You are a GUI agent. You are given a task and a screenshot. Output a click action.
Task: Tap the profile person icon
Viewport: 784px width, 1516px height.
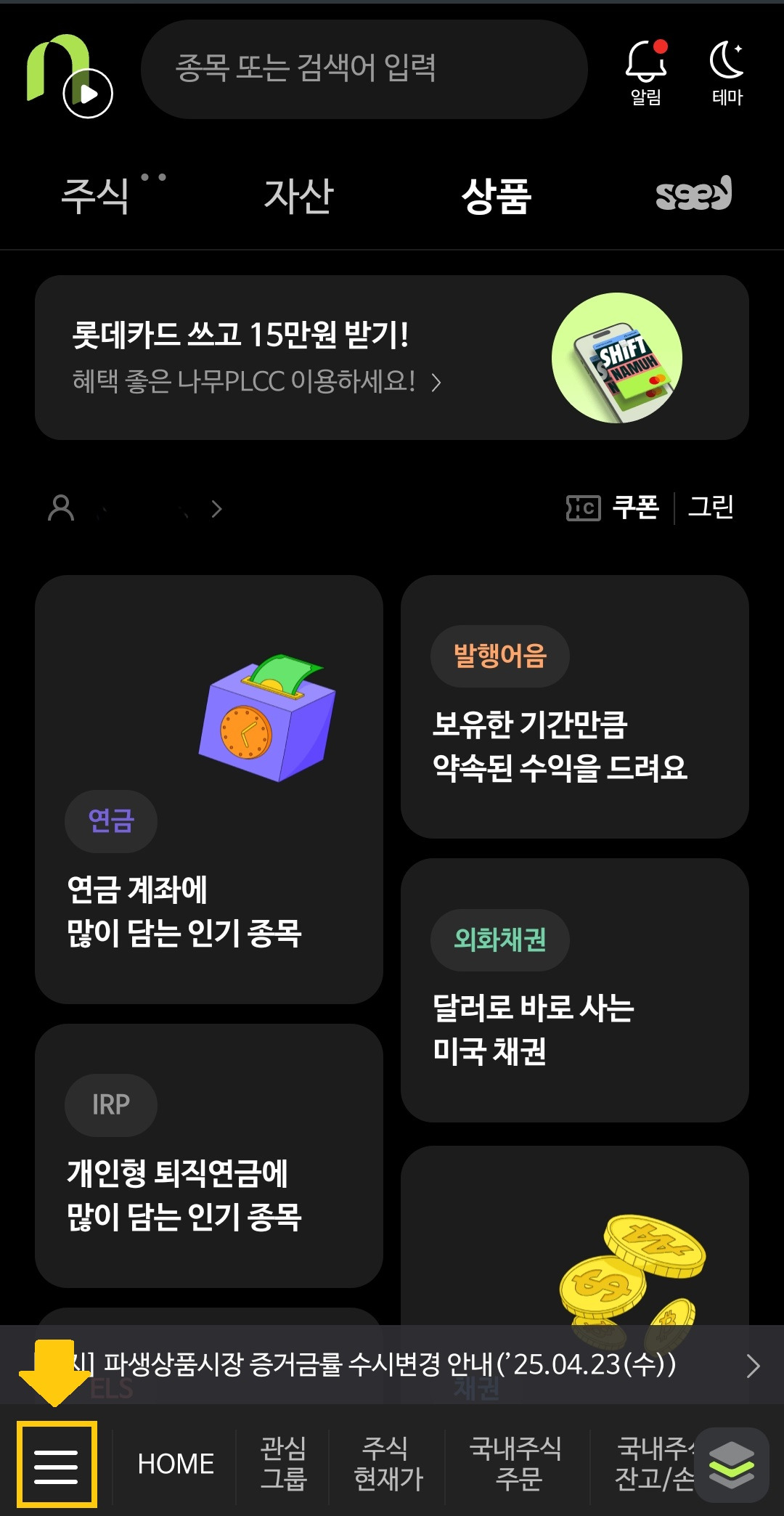point(62,509)
